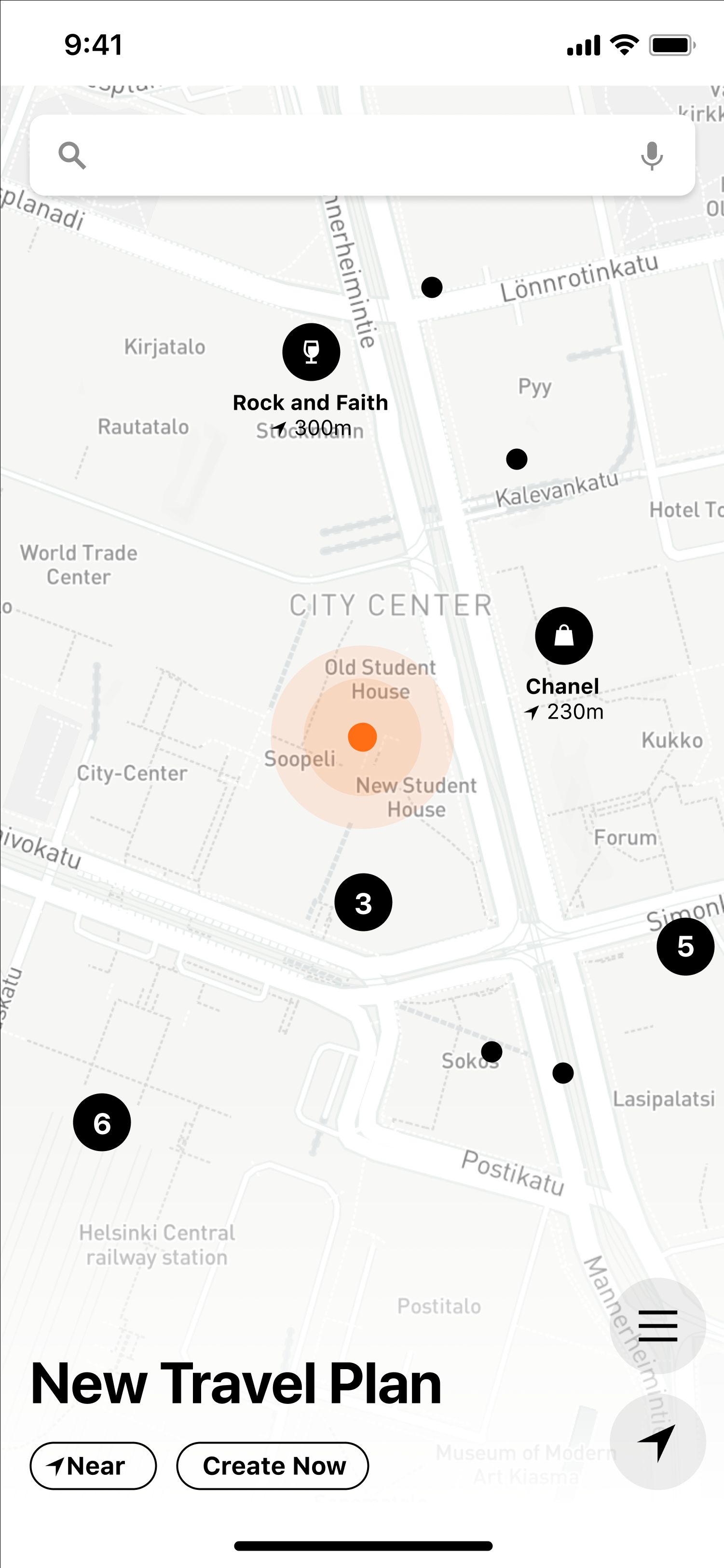The image size is (724, 1568).
Task: Select the Chanel shopping marker
Action: 563,636
